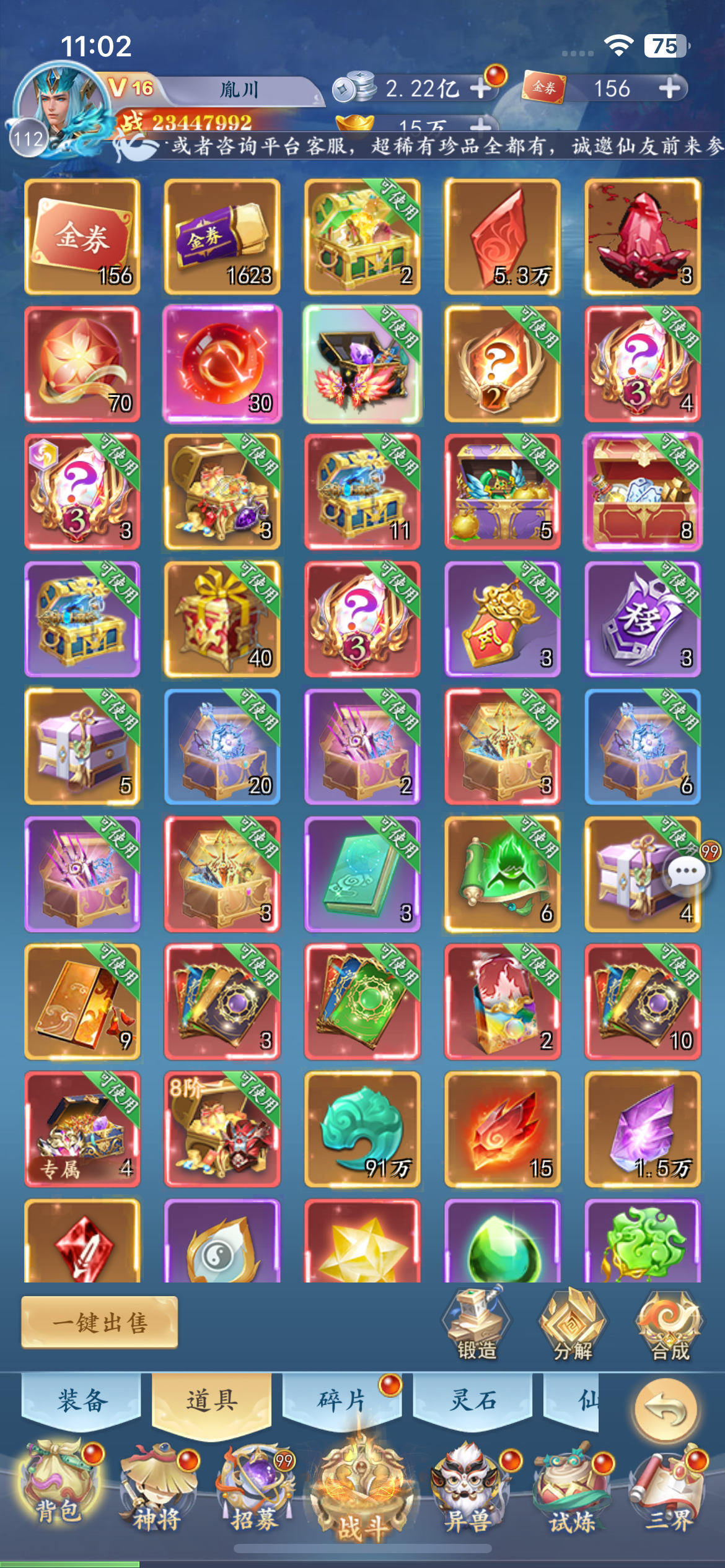Open 神将 in the bottom navigation
The height and width of the screenshot is (1568, 725).
tap(157, 1489)
